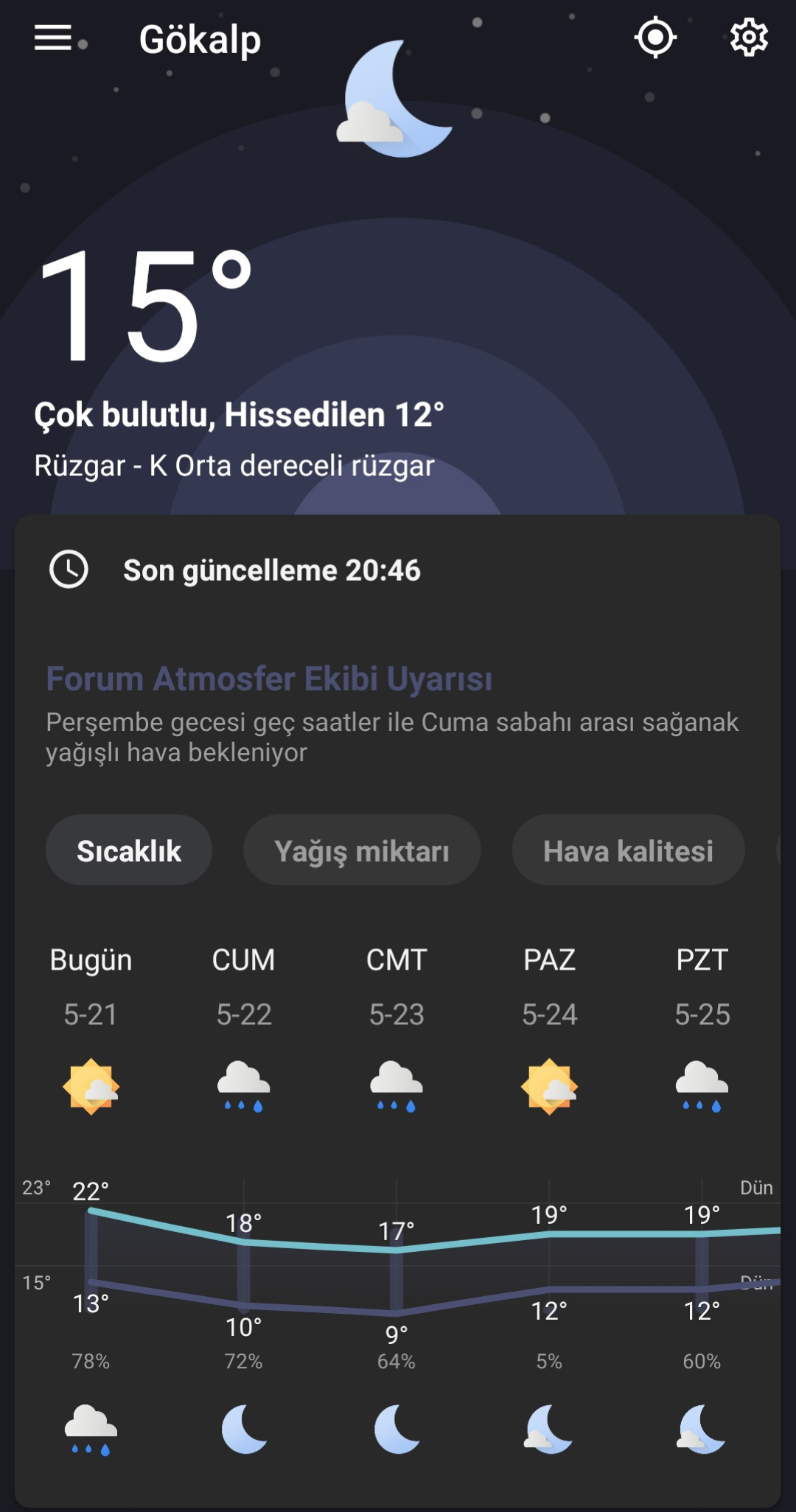Image resolution: width=796 pixels, height=1512 pixels.
Task: Open PAZ 5-24 daily forecast
Action: coord(550,1032)
